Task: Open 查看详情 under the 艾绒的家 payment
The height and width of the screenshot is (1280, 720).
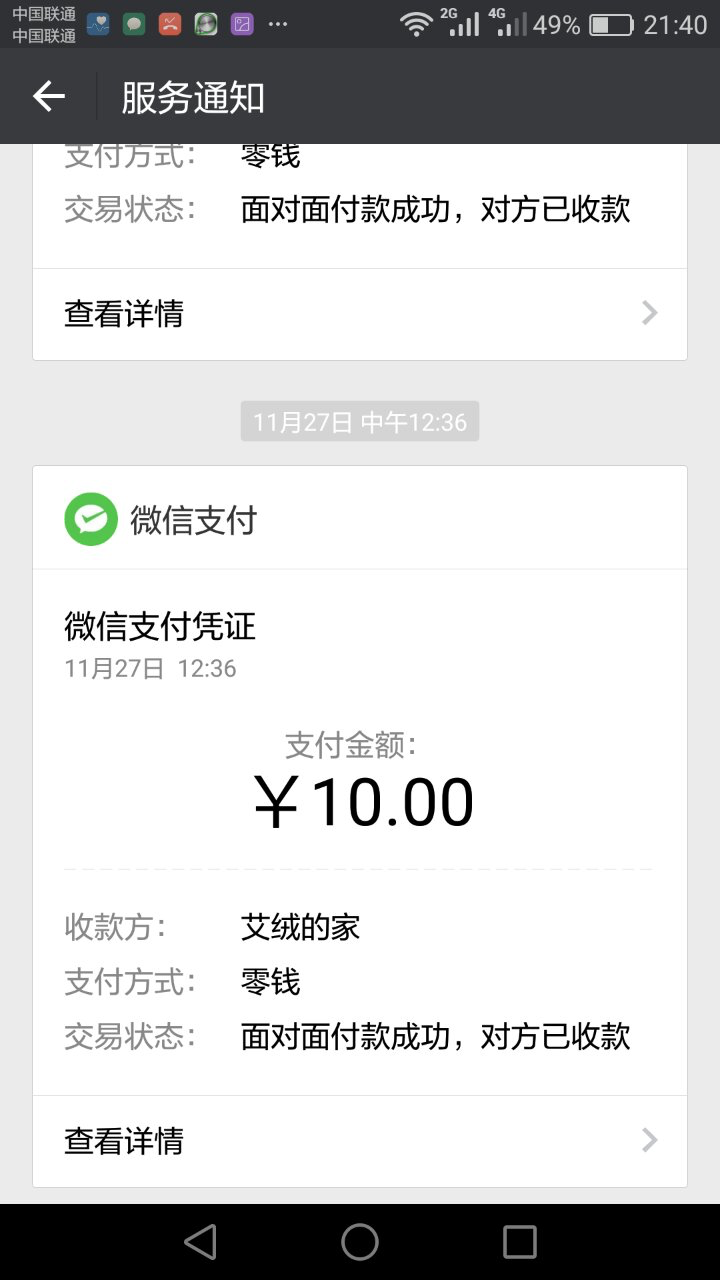Action: coord(360,1141)
